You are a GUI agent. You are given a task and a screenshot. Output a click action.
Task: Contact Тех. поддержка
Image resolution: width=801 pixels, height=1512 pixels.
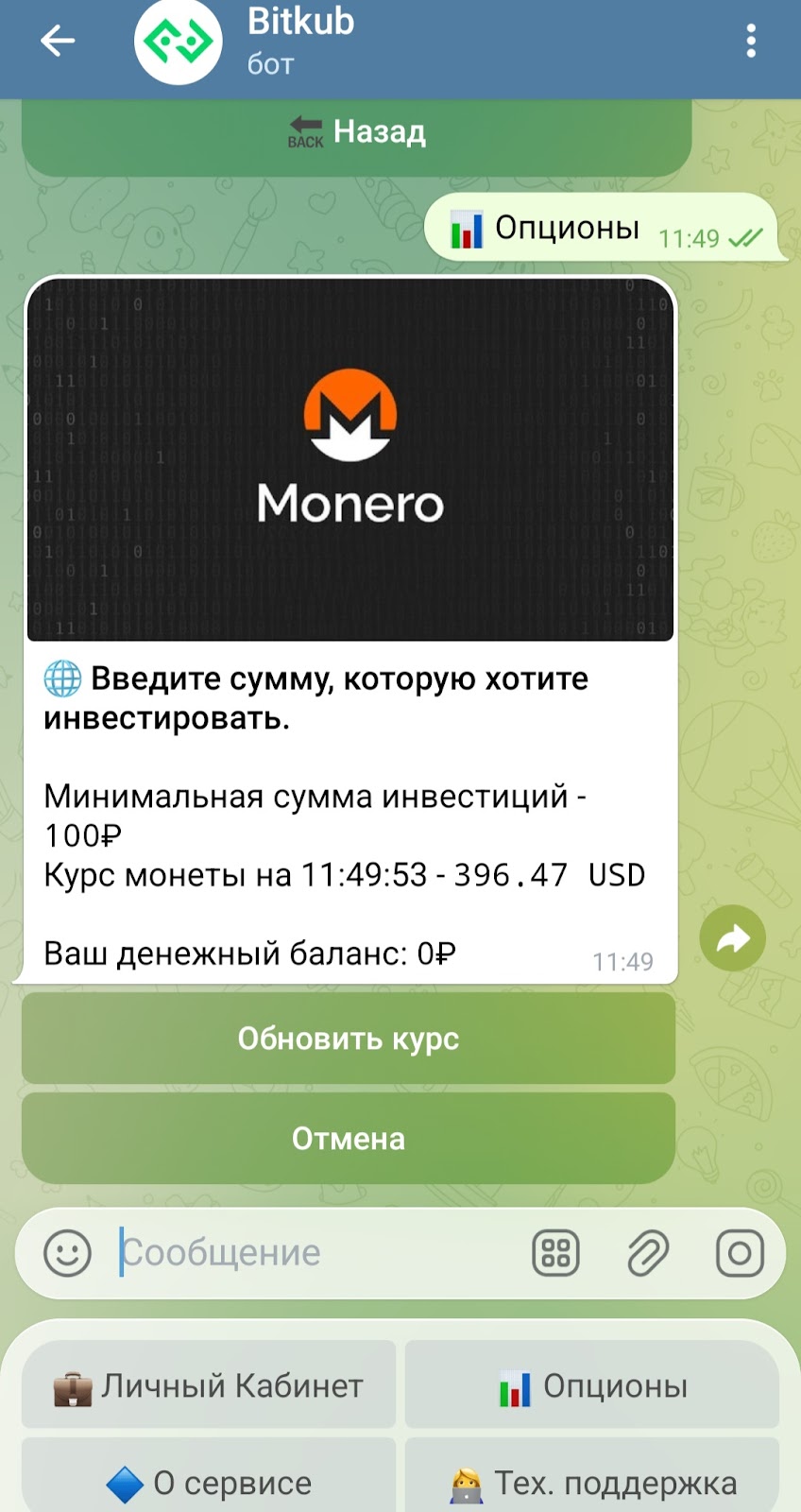pos(592,1482)
